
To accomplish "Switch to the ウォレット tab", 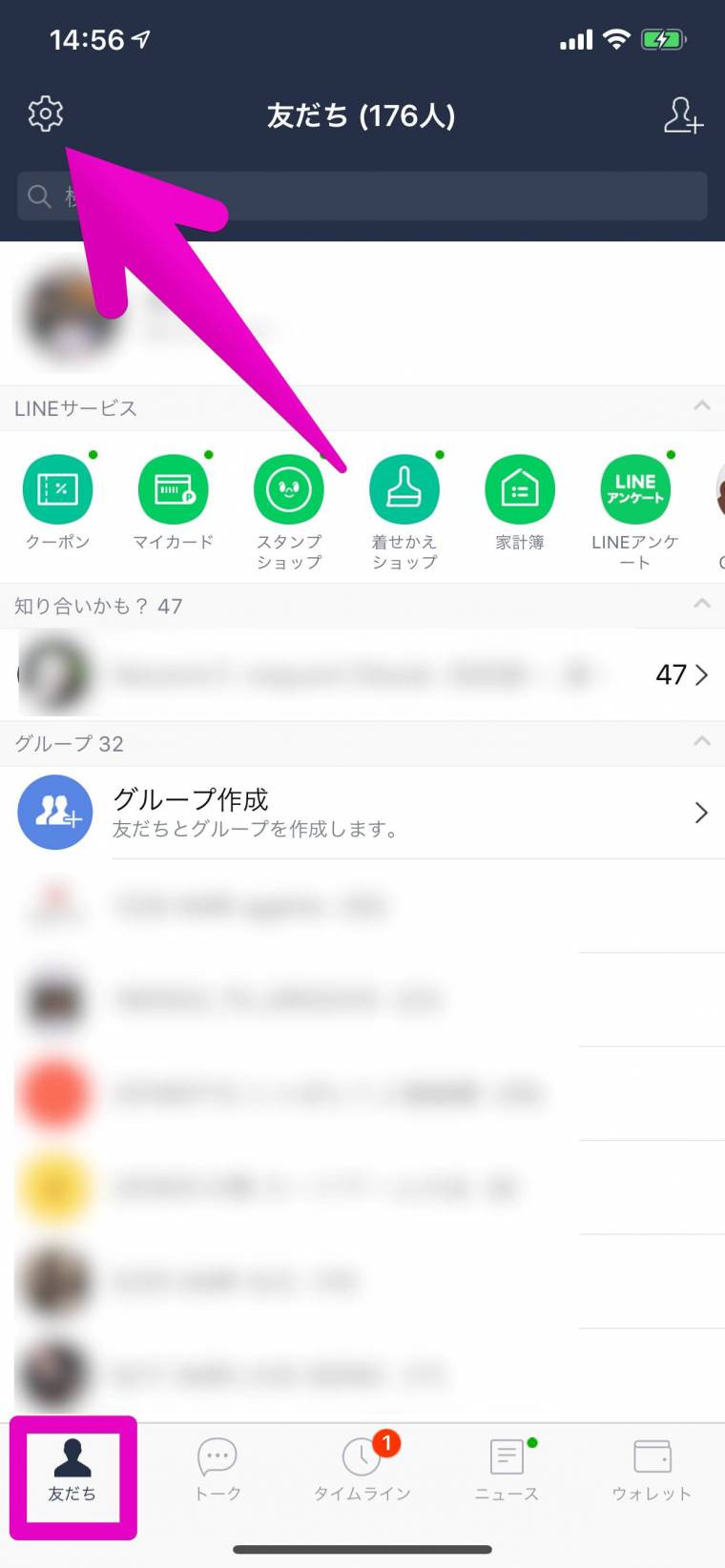I will pos(652,1470).
